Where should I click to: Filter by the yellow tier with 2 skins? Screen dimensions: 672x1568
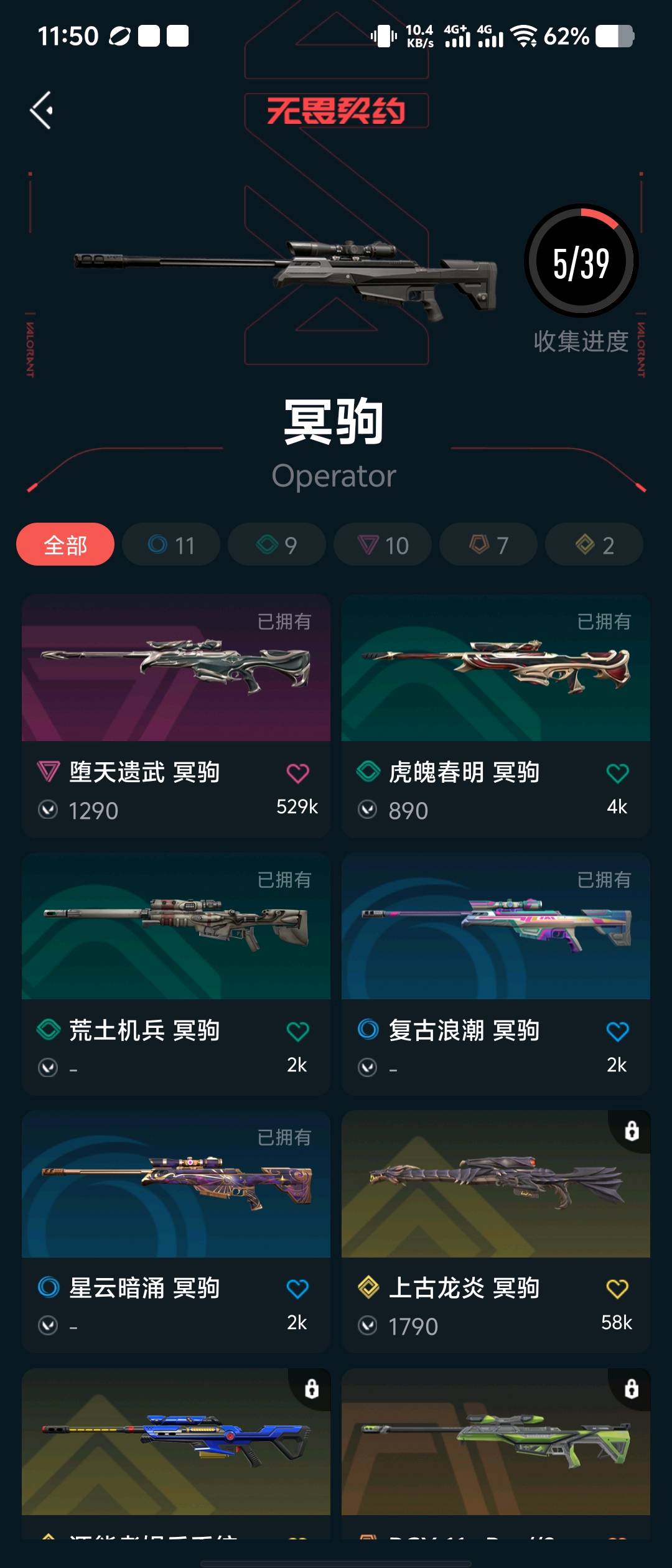tap(594, 545)
